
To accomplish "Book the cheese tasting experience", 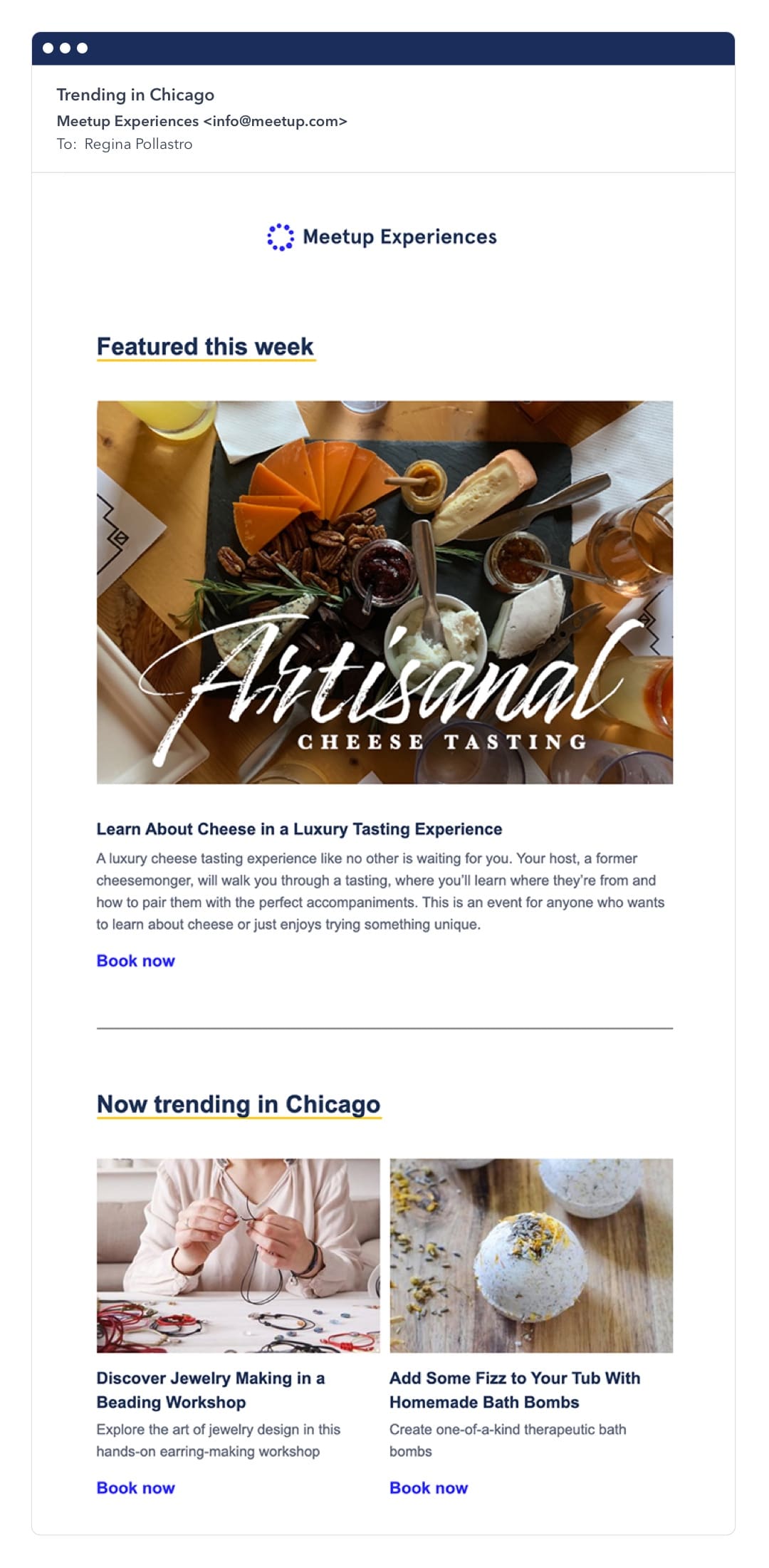I will [135, 960].
